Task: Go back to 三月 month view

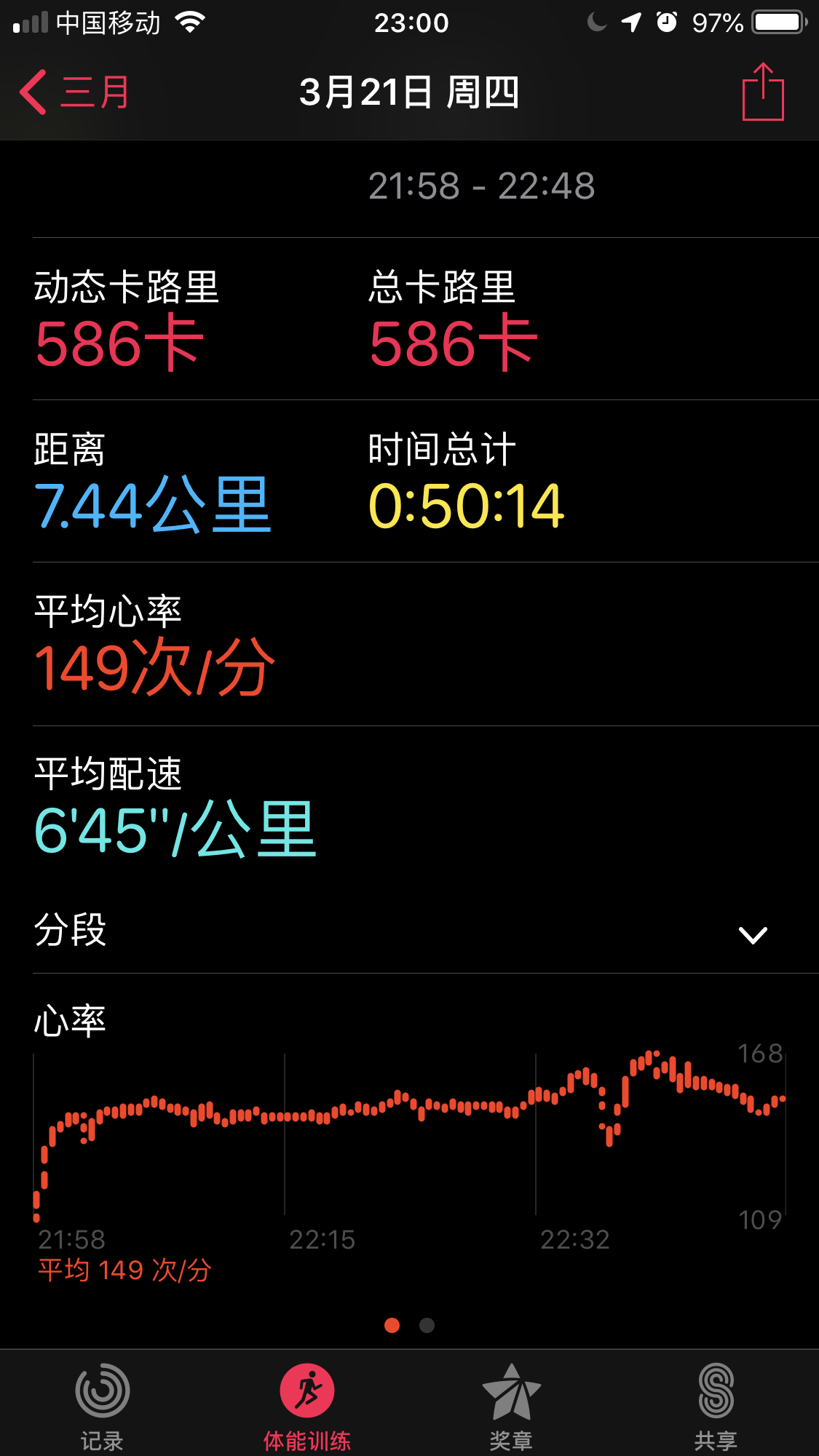Action: click(x=74, y=92)
